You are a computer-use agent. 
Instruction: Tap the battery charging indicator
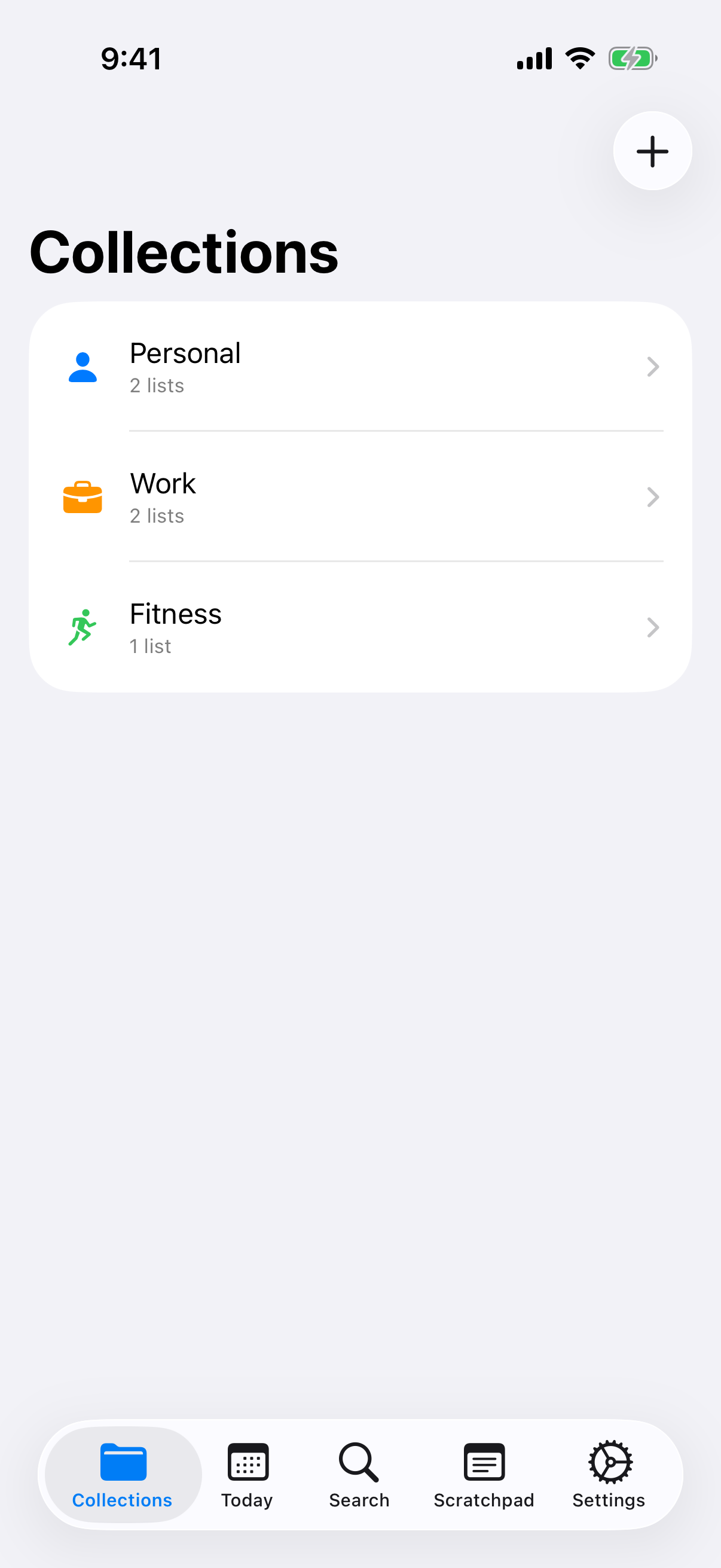[x=633, y=58]
